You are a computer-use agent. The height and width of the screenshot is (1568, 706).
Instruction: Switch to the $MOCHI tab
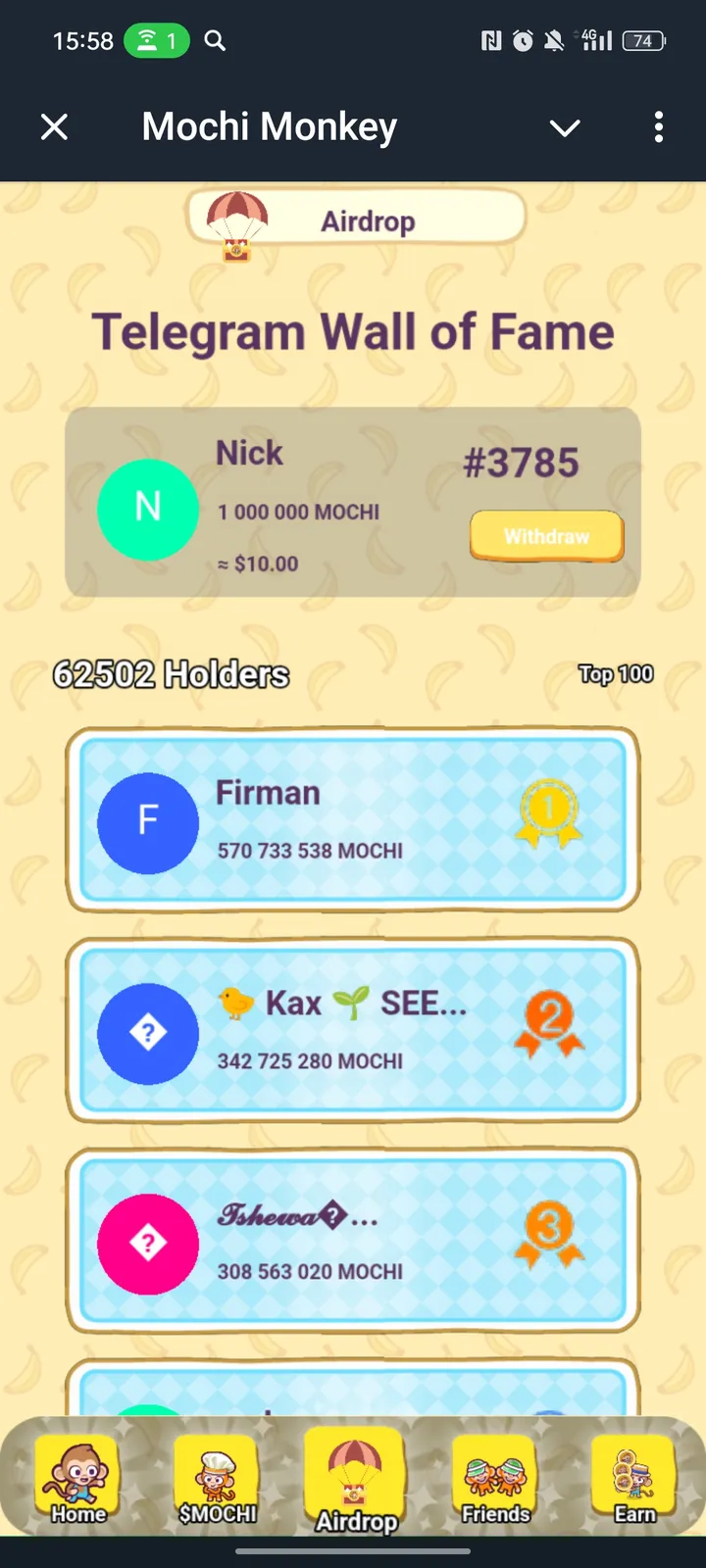[x=217, y=1480]
